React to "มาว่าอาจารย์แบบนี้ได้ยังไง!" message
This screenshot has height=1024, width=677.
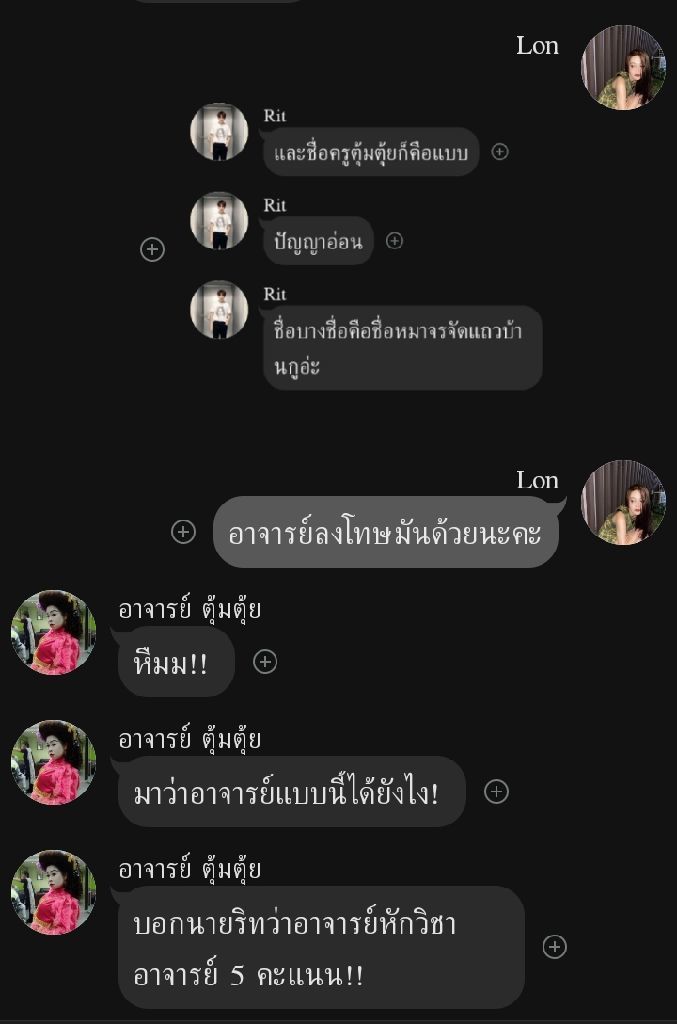(496, 792)
